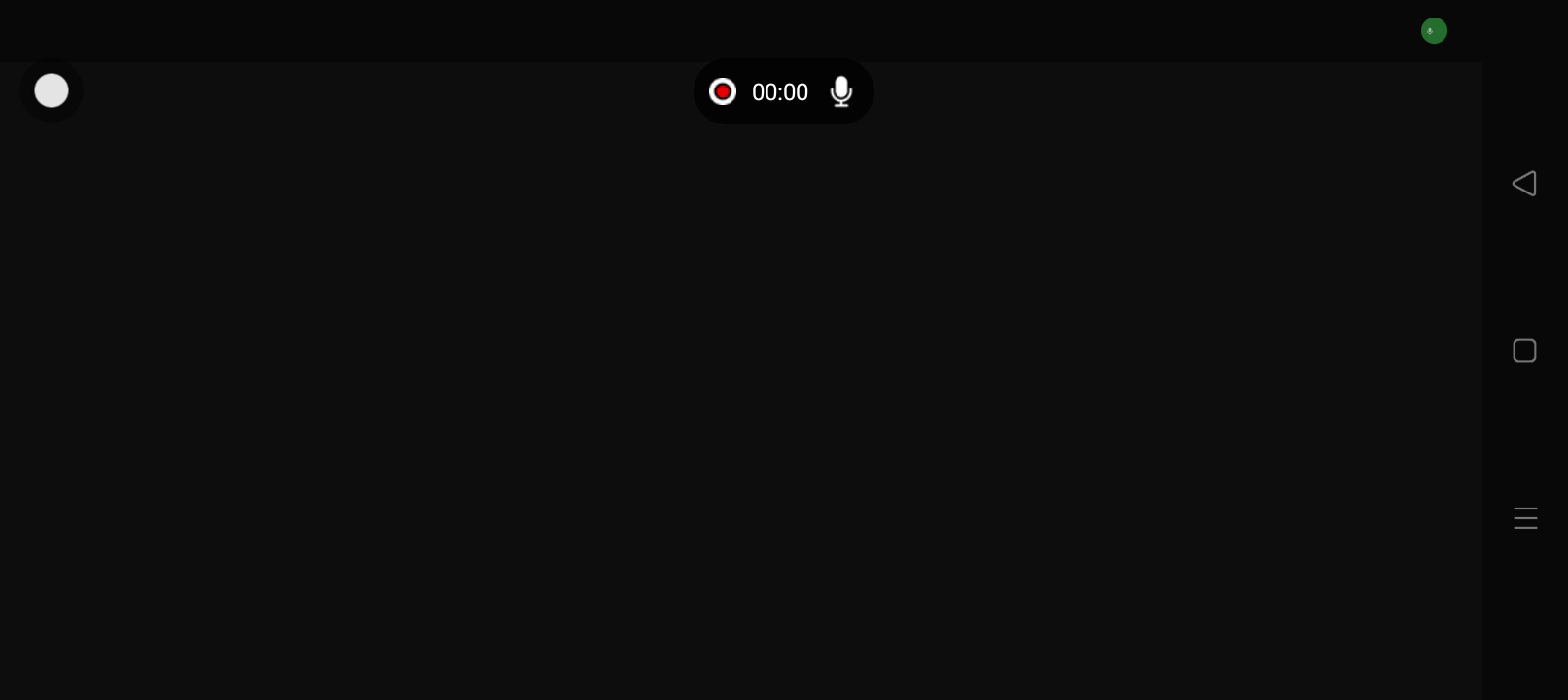Go back using the navigation back arrow
This screenshot has height=700, width=1568.
[x=1524, y=184]
